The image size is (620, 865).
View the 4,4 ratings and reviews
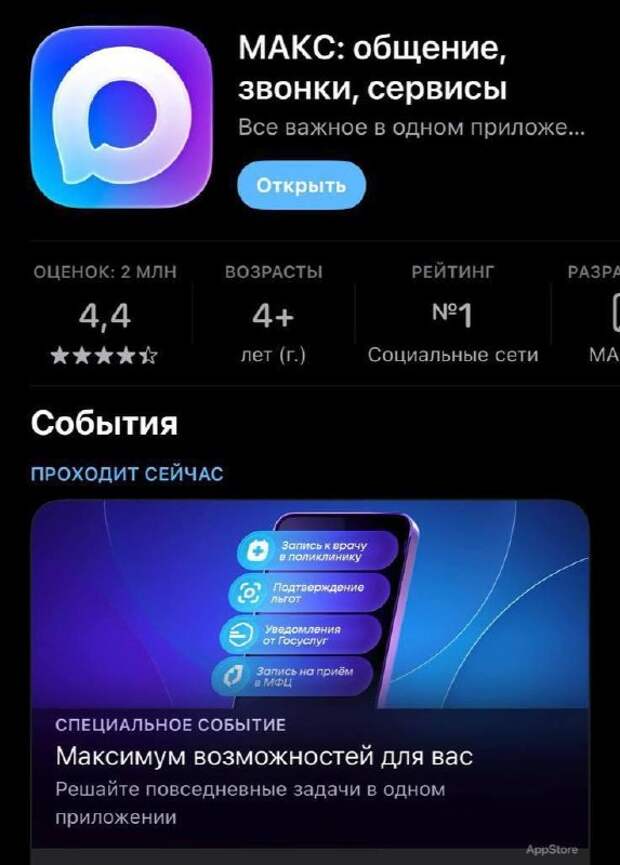click(104, 317)
